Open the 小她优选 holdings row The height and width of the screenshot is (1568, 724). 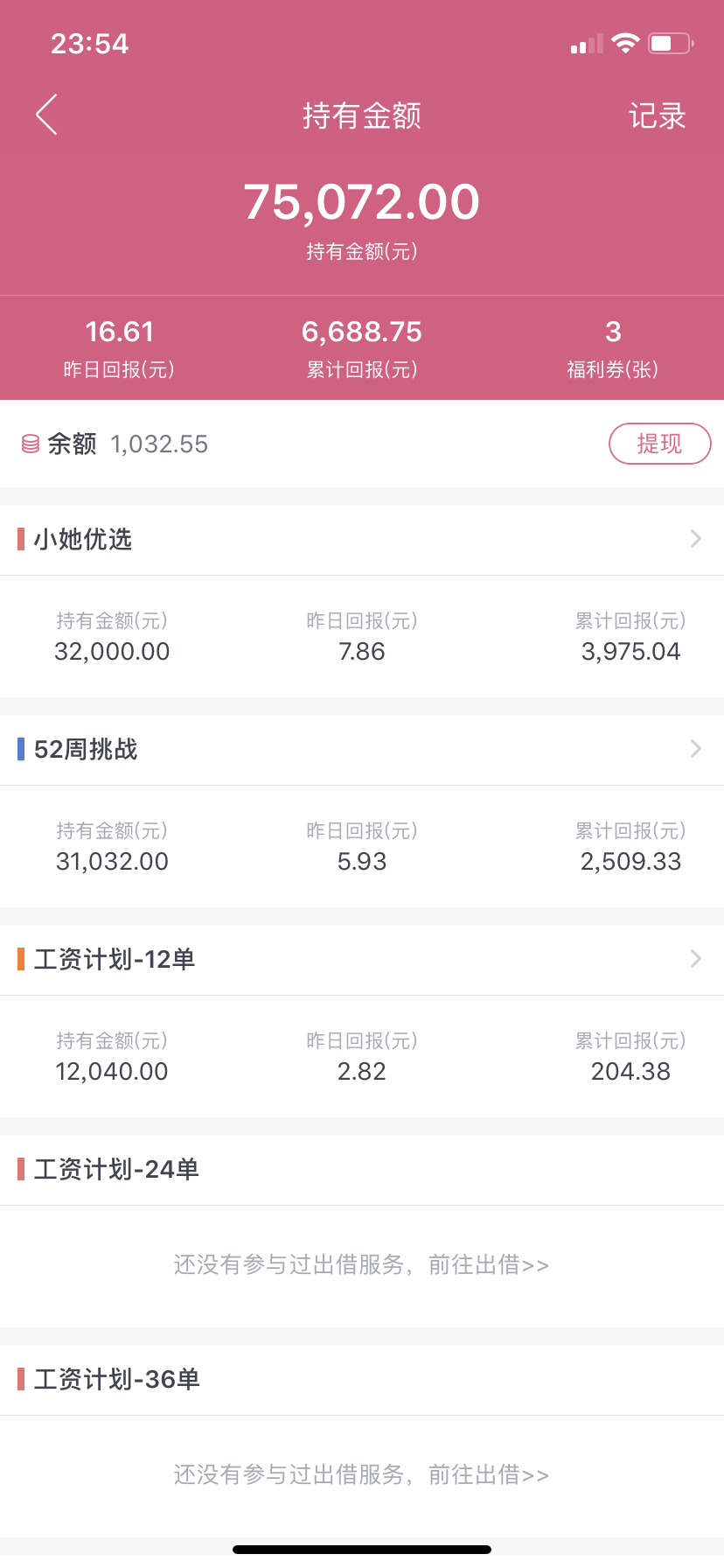point(362,539)
